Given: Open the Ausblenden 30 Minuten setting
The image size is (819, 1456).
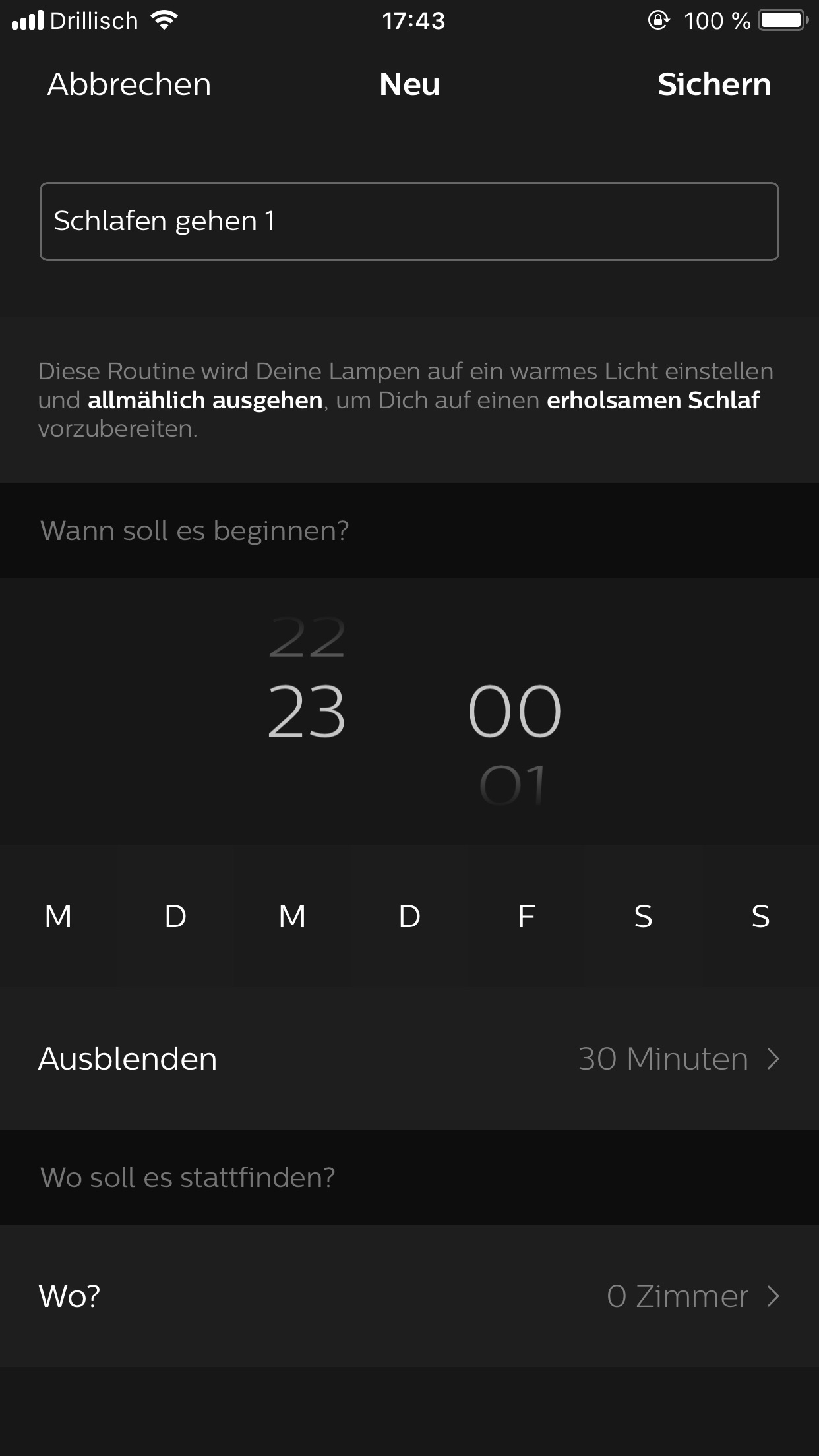Looking at the screenshot, I should pos(409,1059).
